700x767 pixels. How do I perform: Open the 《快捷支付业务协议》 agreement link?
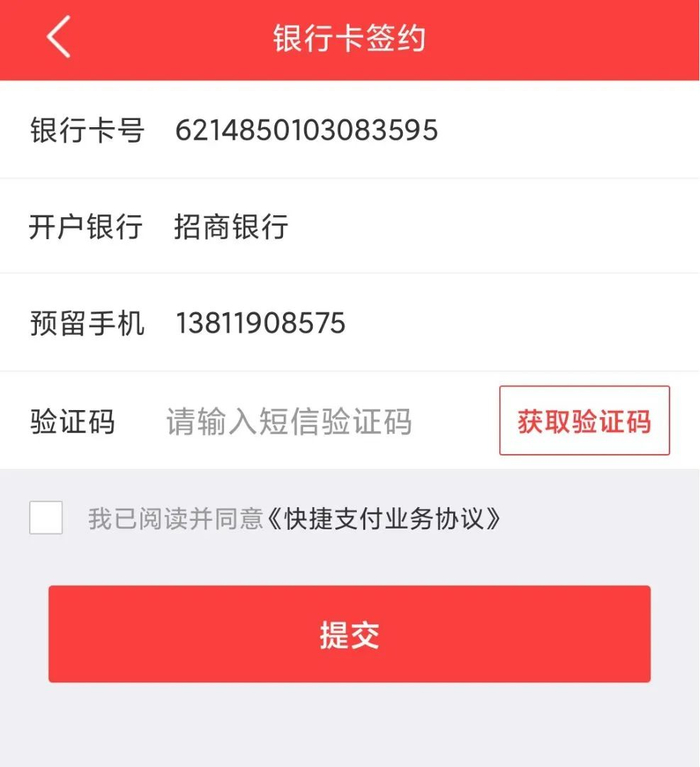pyautogui.click(x=384, y=519)
